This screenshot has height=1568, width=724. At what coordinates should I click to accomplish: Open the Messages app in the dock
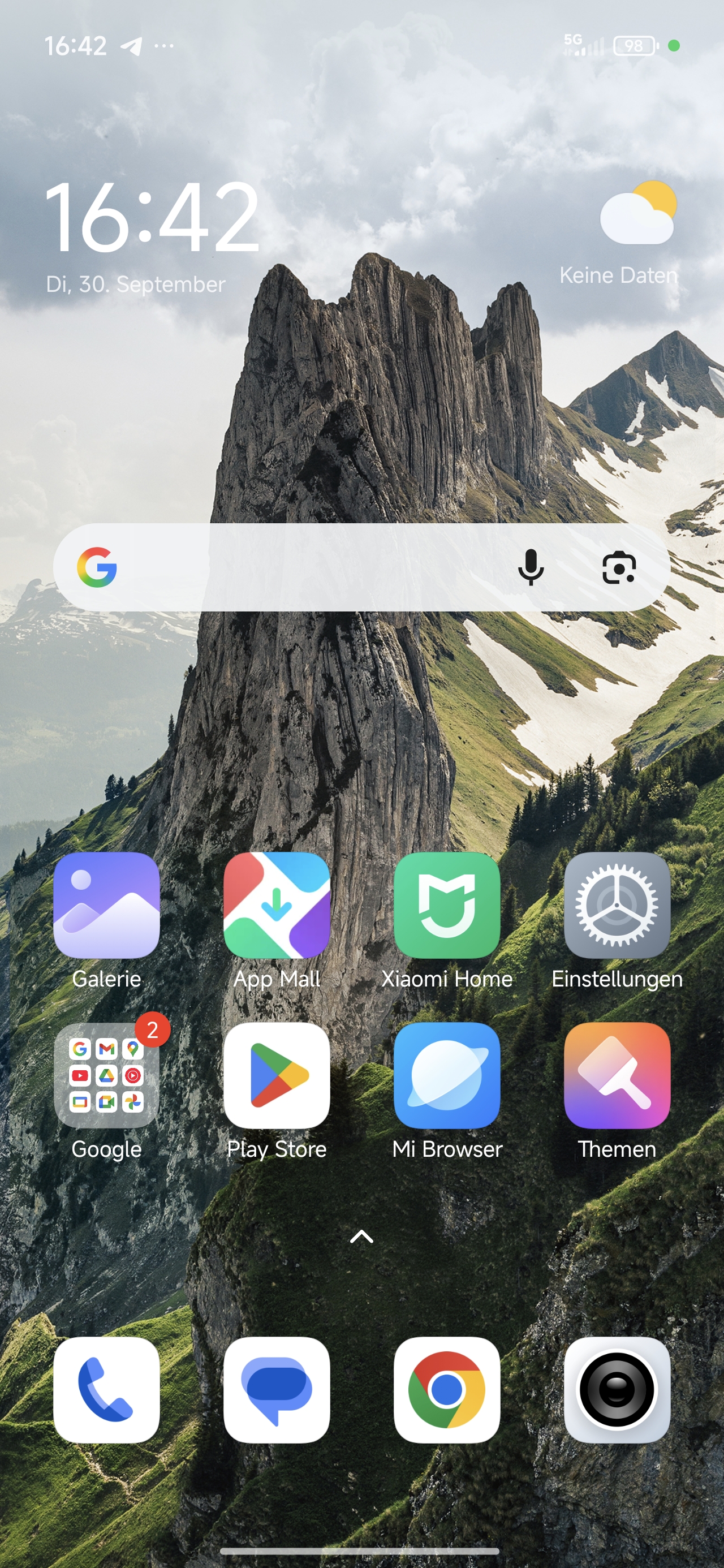click(277, 1390)
